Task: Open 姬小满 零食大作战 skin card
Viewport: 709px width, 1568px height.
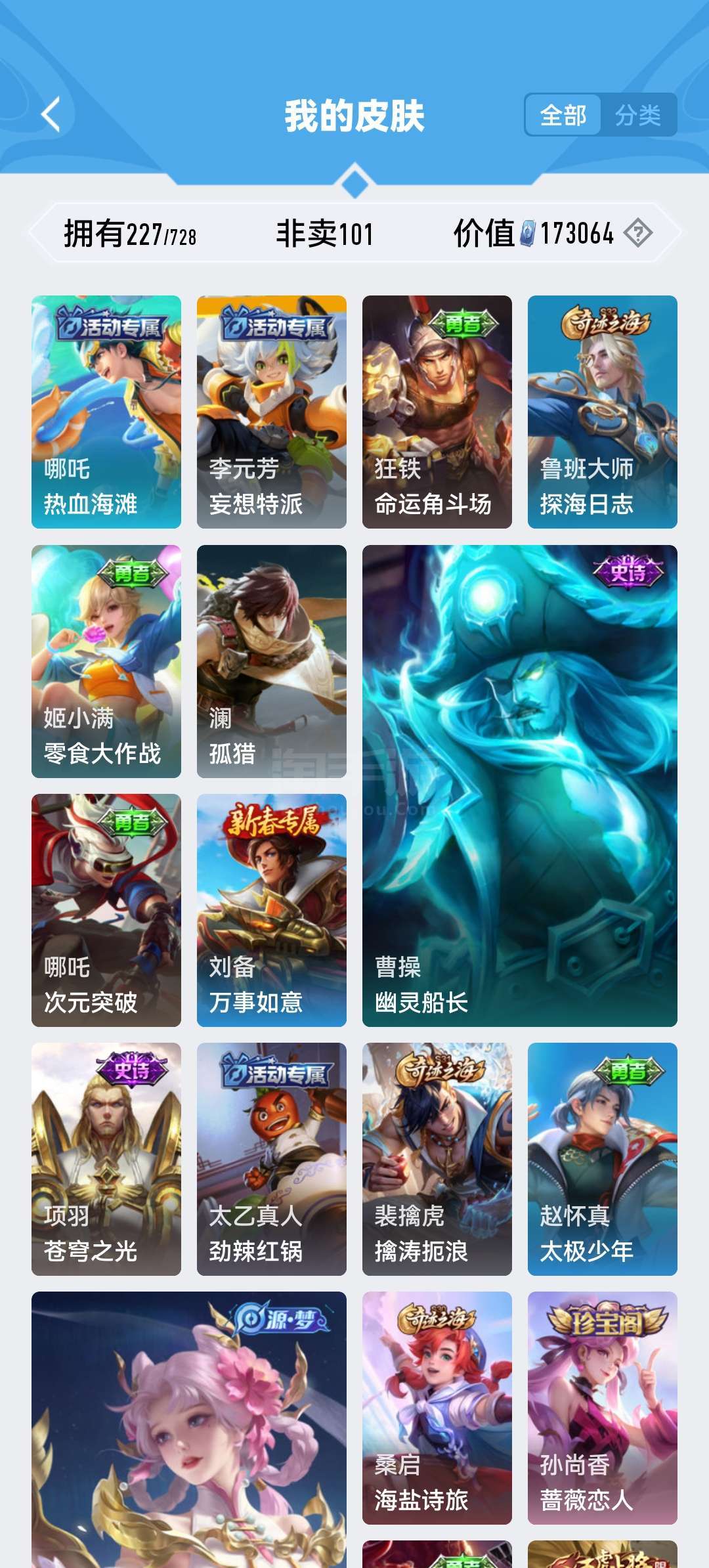Action: [106, 661]
